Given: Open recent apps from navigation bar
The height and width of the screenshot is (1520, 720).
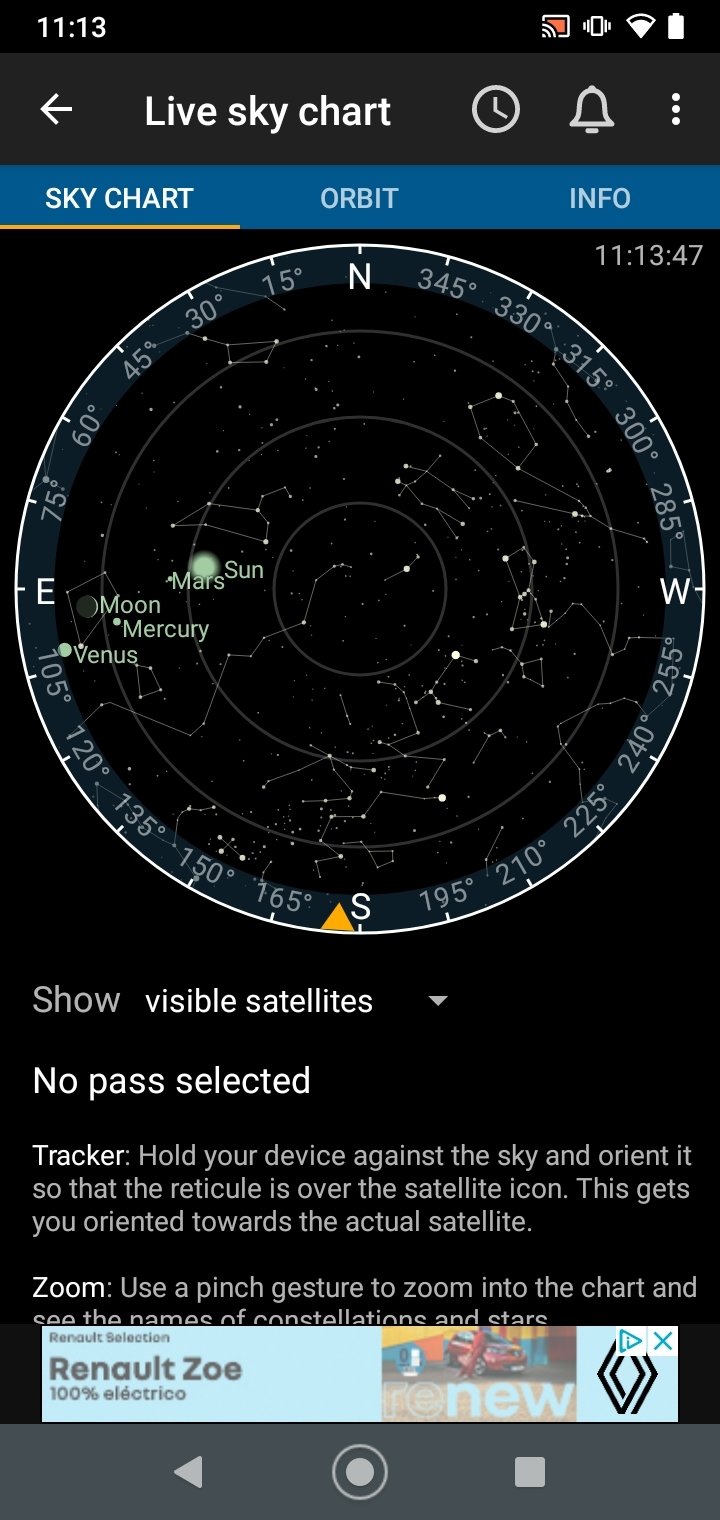Looking at the screenshot, I should click(529, 1472).
